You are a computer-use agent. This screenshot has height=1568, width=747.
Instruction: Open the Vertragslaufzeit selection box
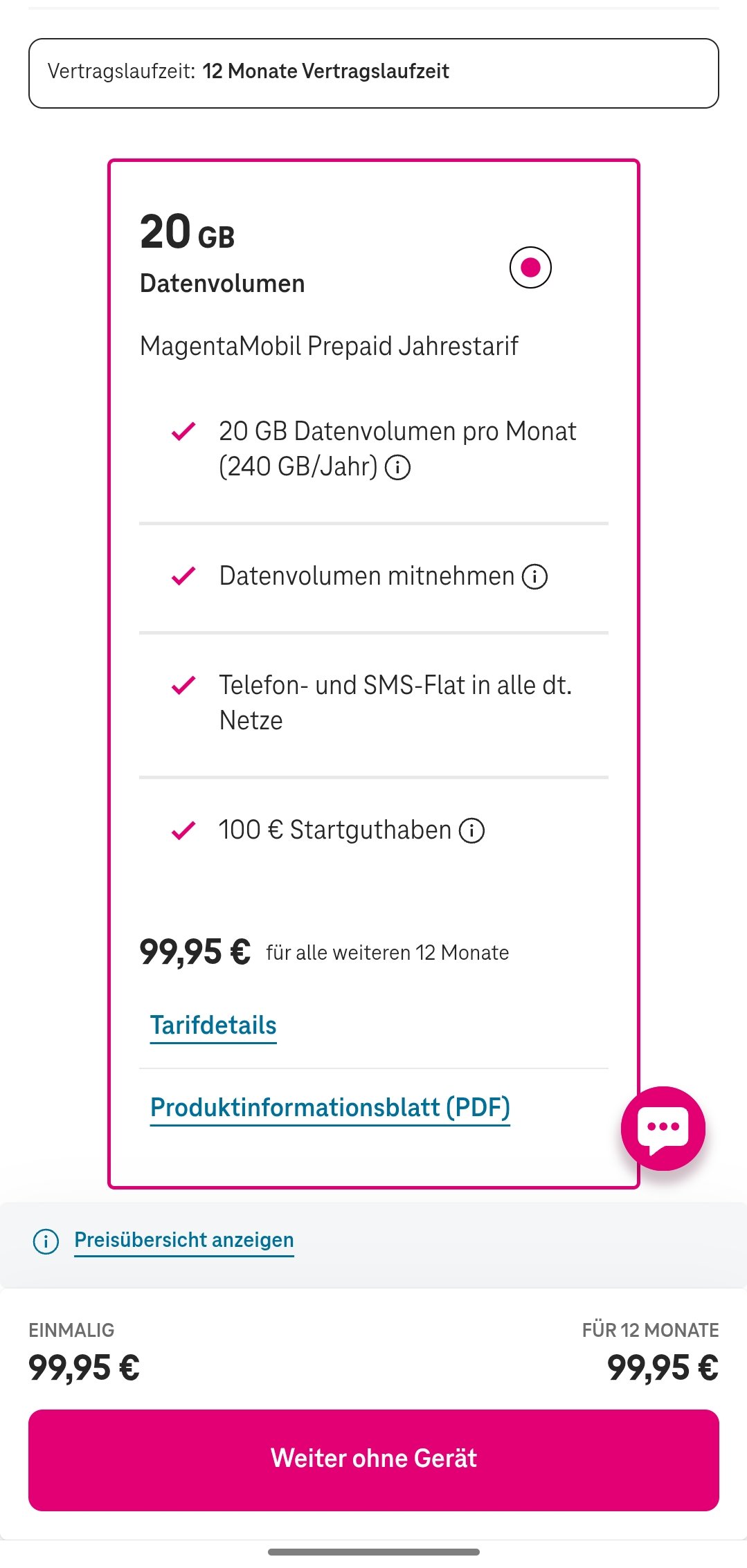click(x=373, y=73)
